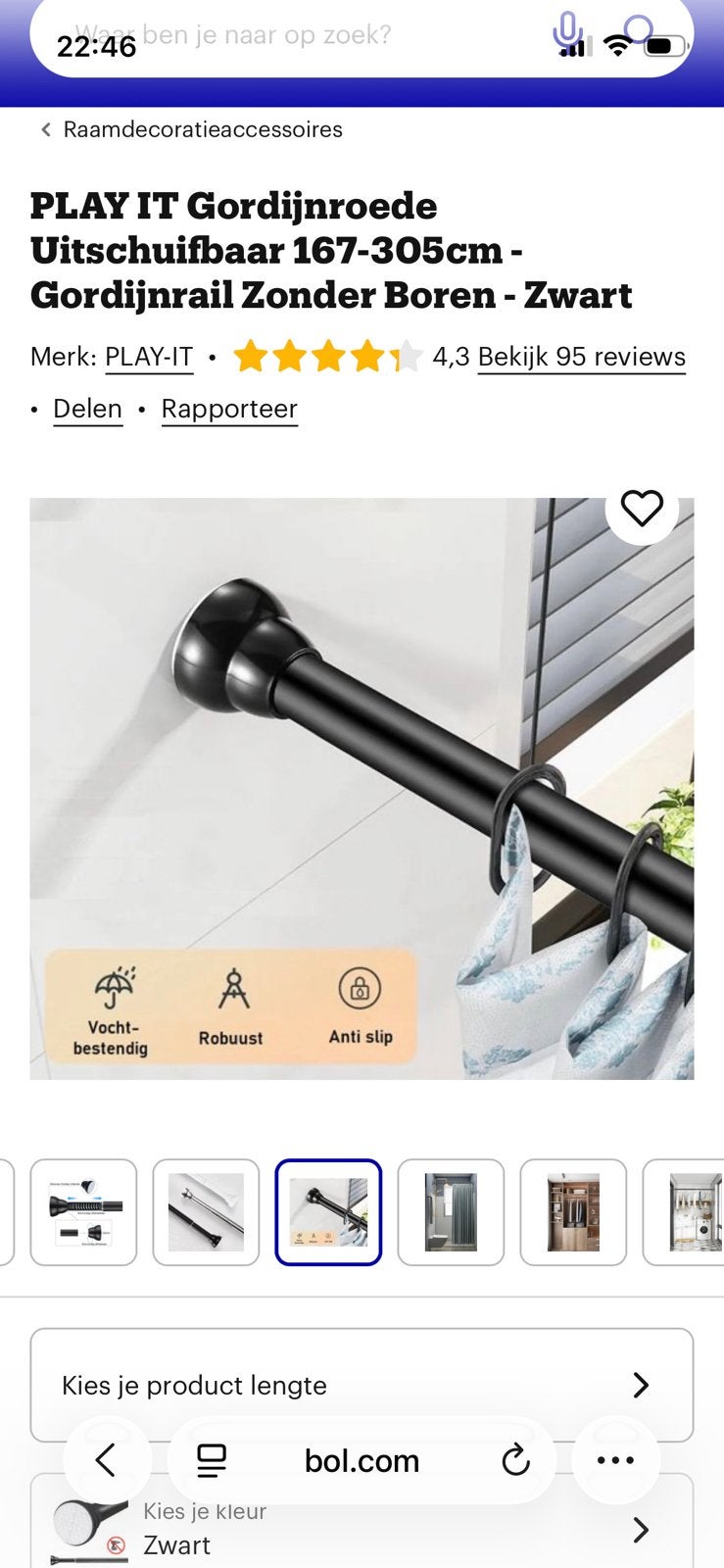Viewport: 724px width, 1568px height.
Task: Select thumbnail showing wooden wardrobe
Action: pos(573,1212)
